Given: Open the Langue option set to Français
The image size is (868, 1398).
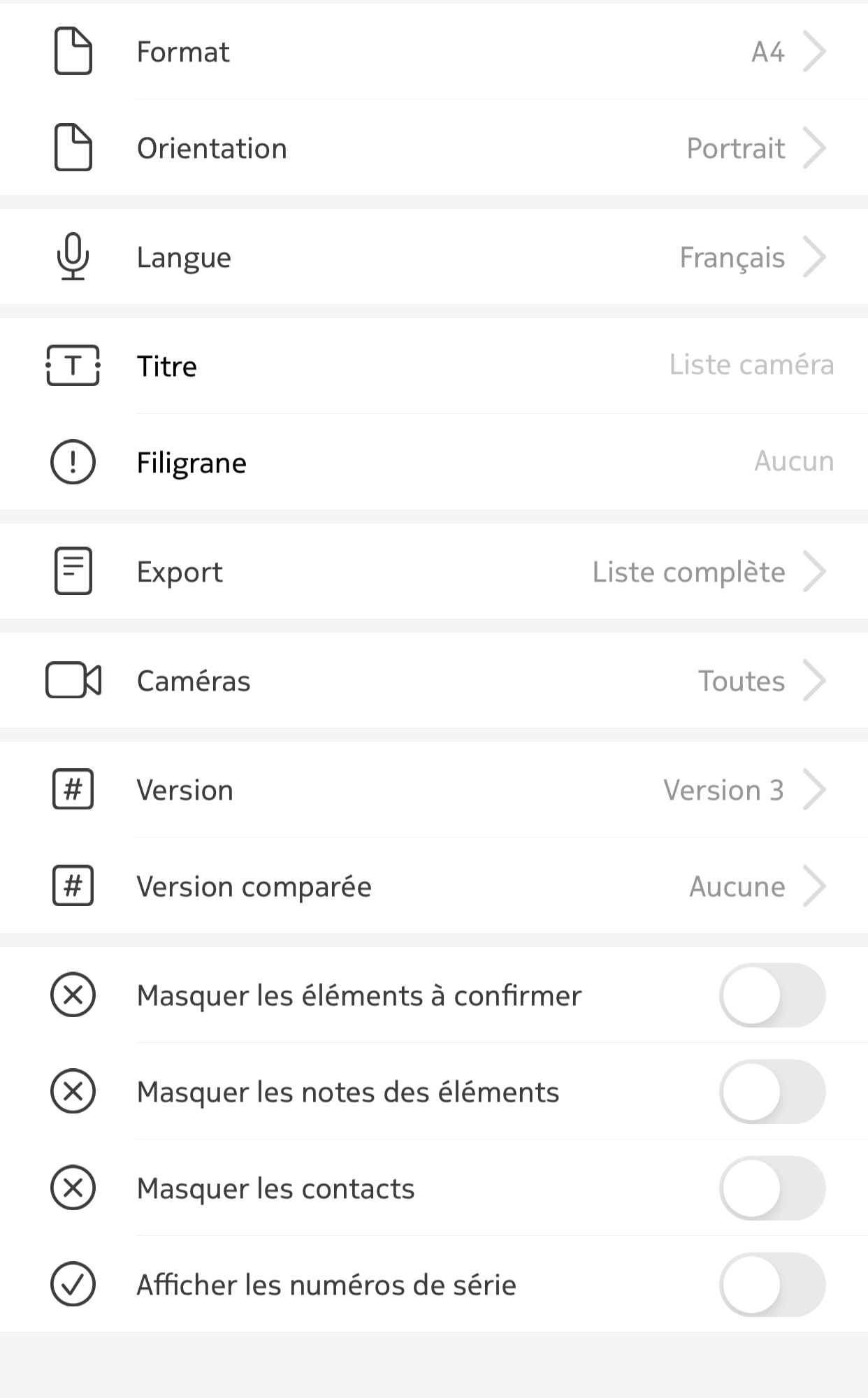Looking at the screenshot, I should (x=434, y=257).
